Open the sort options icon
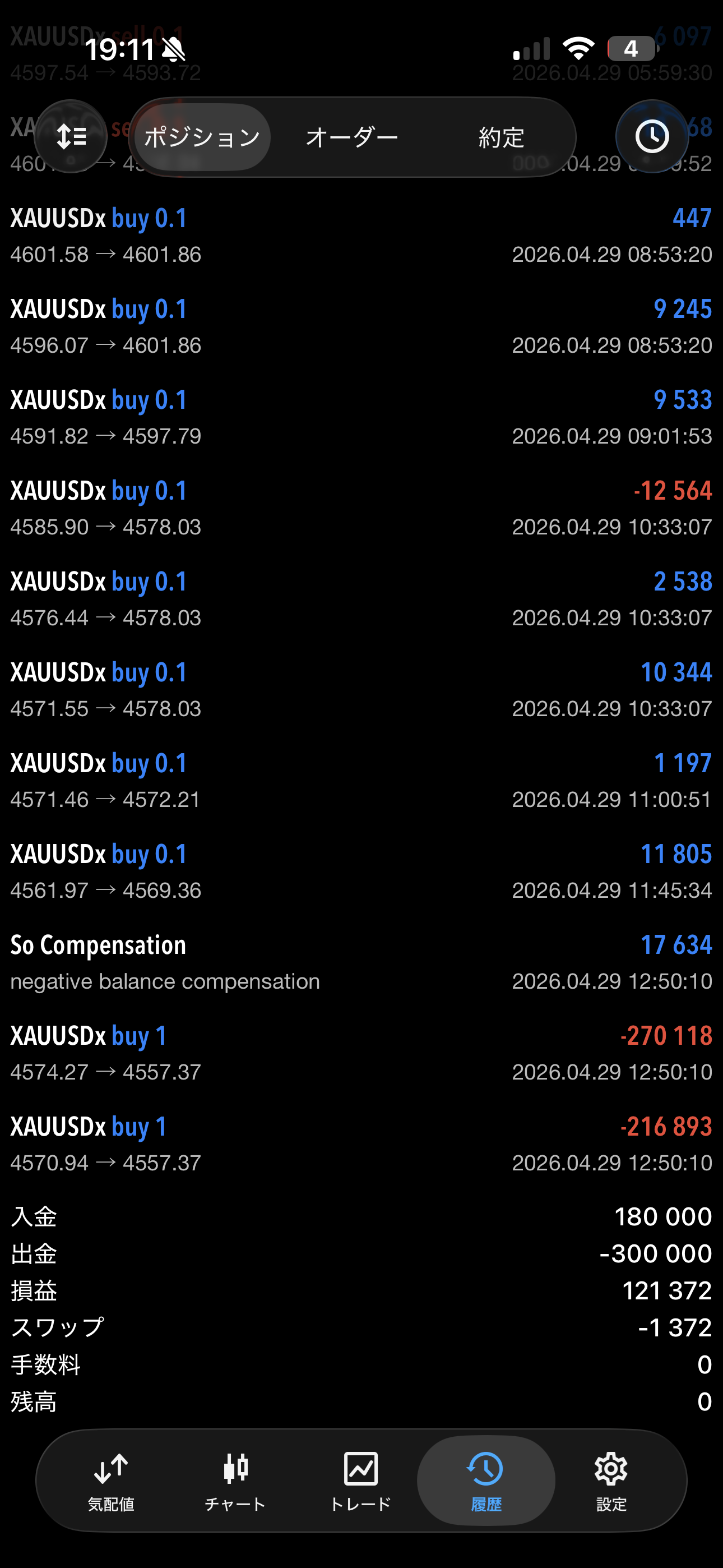Viewport: 723px width, 1568px height. click(x=71, y=136)
